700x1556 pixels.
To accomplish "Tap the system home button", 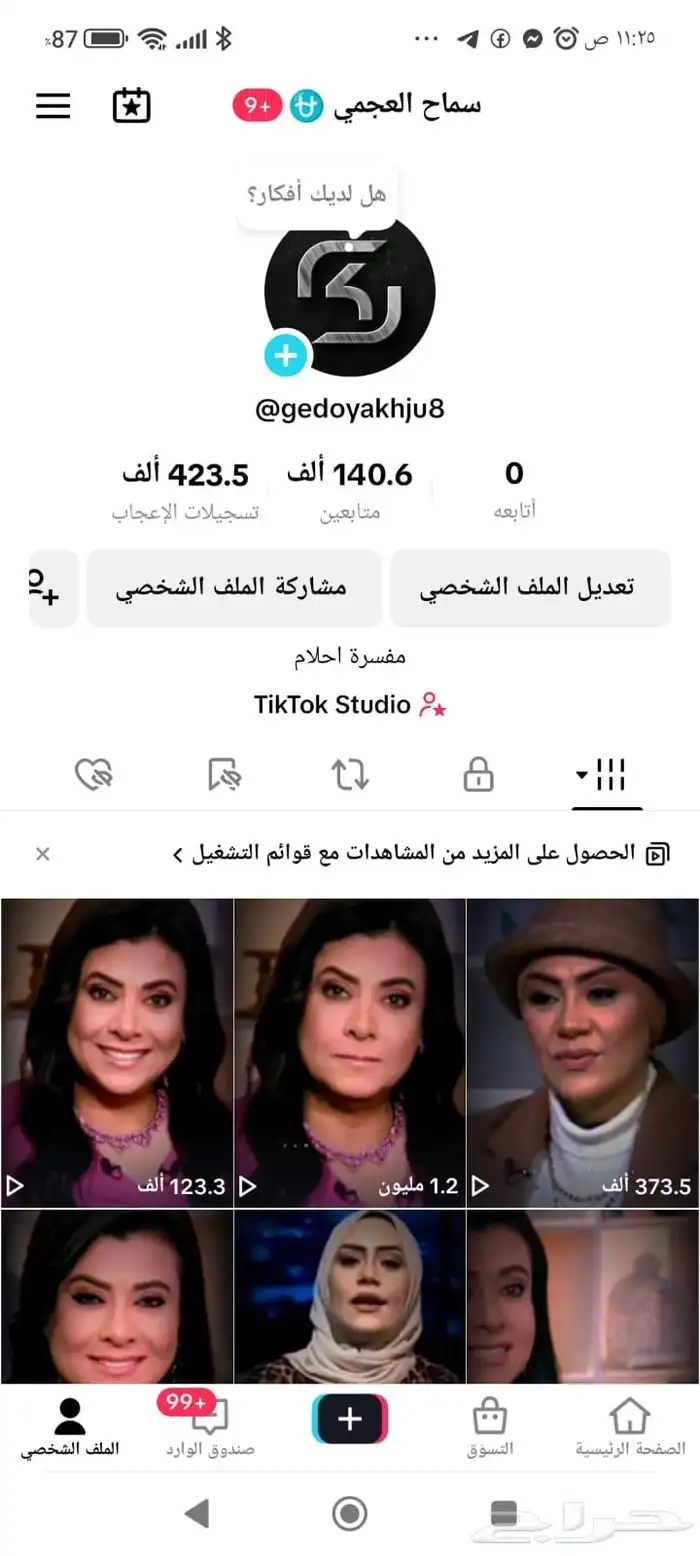I will click(349, 1513).
